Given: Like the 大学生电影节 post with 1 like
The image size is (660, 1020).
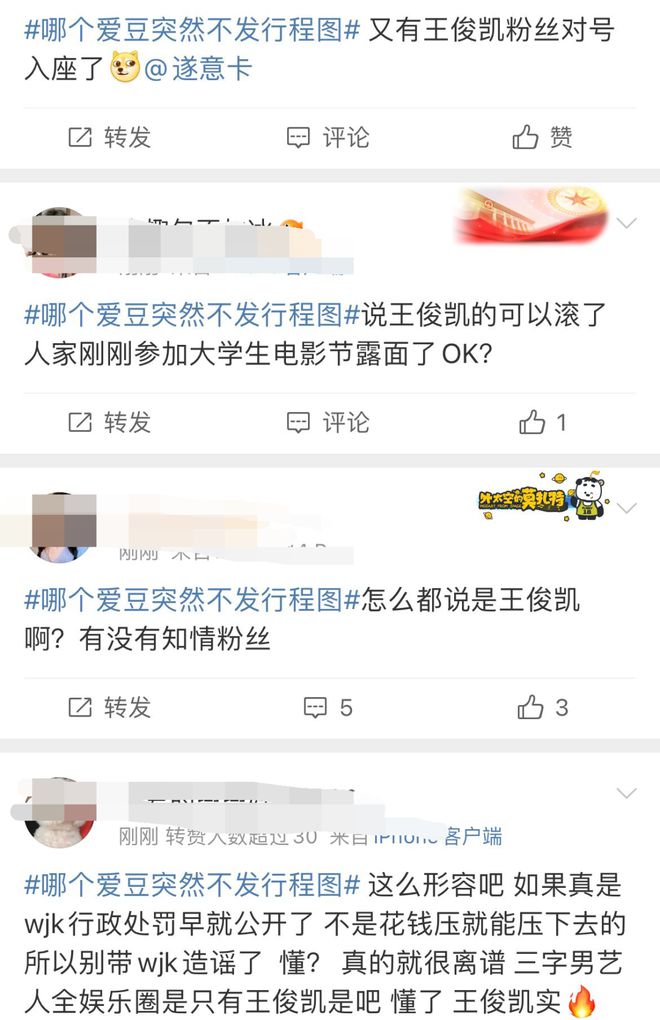Looking at the screenshot, I should [542, 422].
